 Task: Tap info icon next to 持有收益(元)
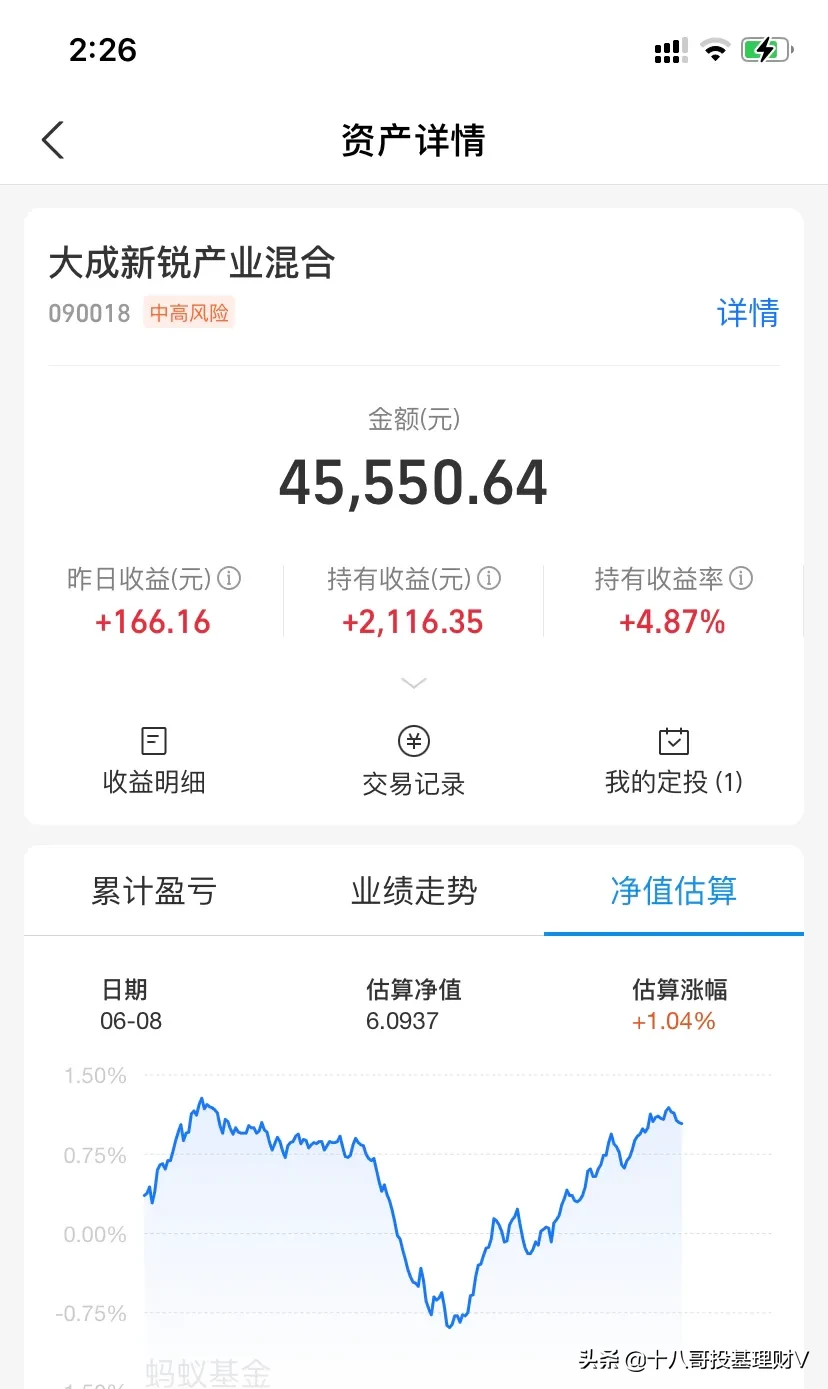(x=489, y=578)
